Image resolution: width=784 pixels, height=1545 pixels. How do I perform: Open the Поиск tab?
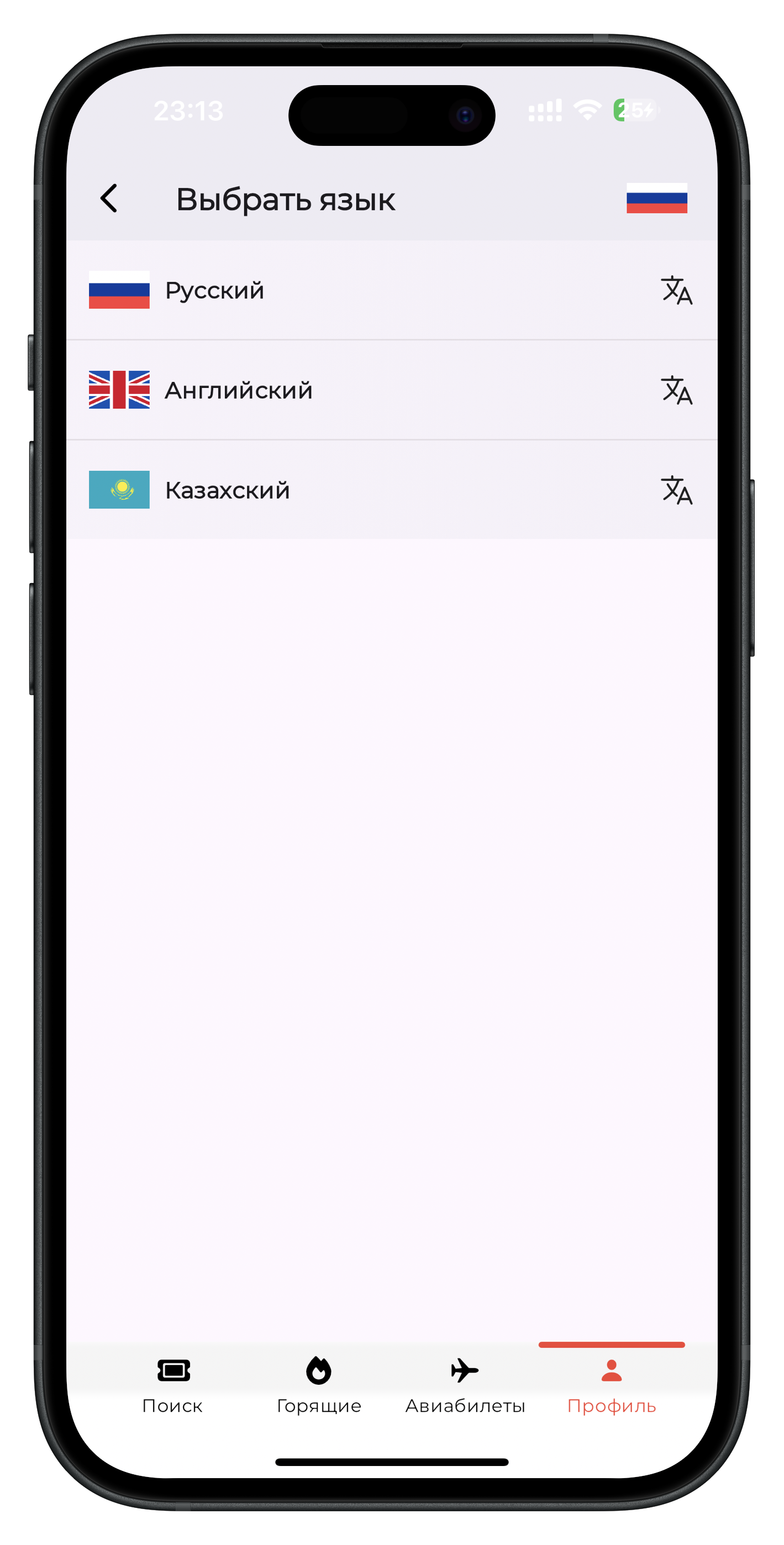173,1385
